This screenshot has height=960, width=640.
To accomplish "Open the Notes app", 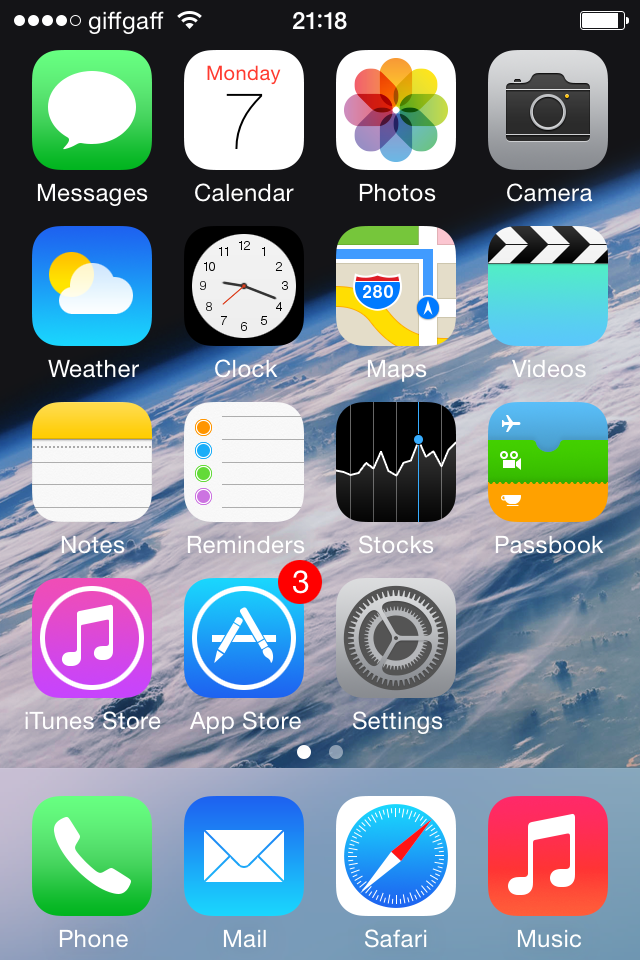I will pyautogui.click(x=92, y=462).
